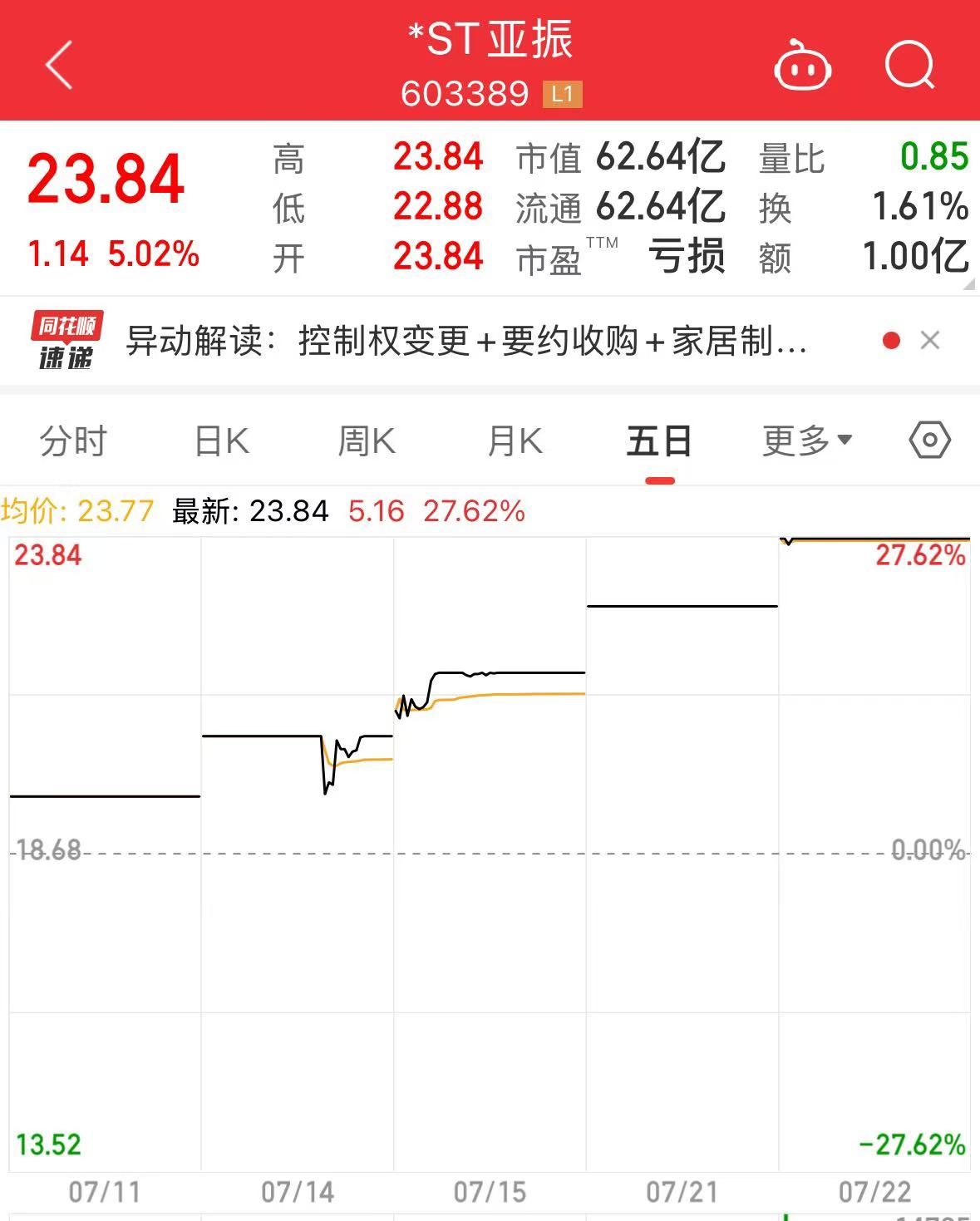Click the L1 quote level badge
This screenshot has width=980, height=1221.
click(x=564, y=94)
